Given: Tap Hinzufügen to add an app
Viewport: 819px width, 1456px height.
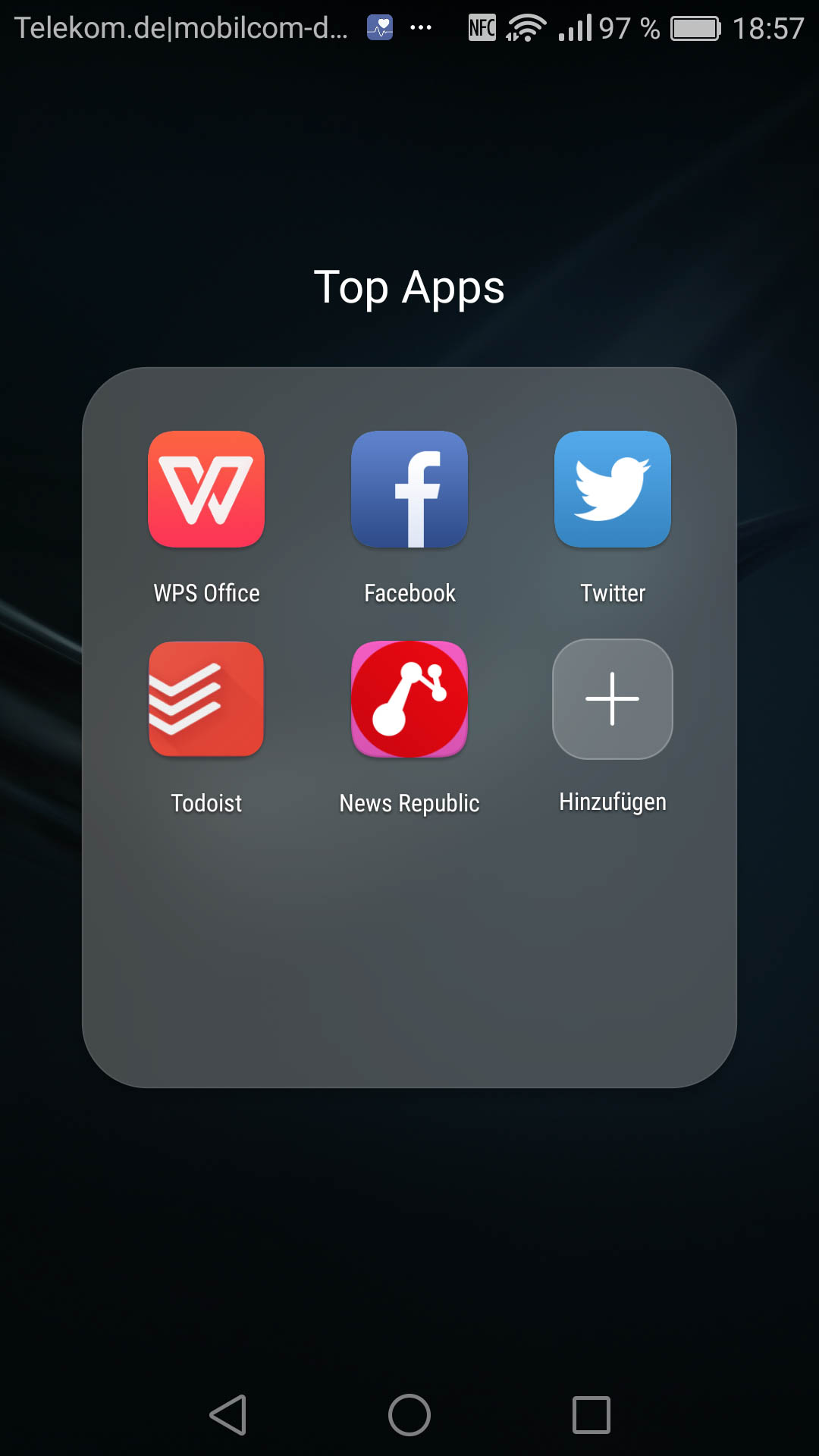Looking at the screenshot, I should [613, 699].
